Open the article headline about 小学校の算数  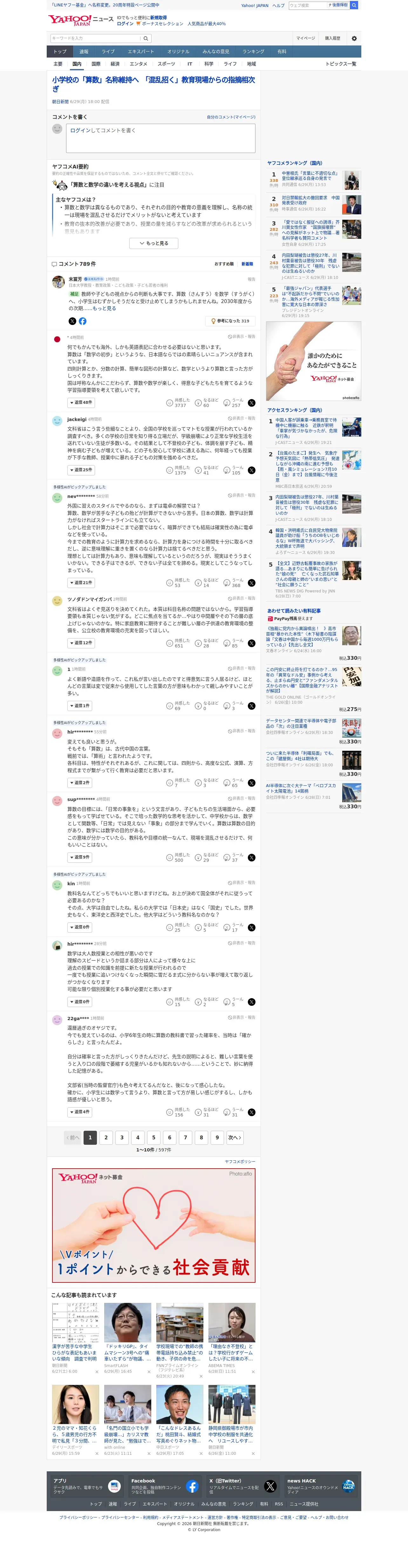(x=153, y=84)
